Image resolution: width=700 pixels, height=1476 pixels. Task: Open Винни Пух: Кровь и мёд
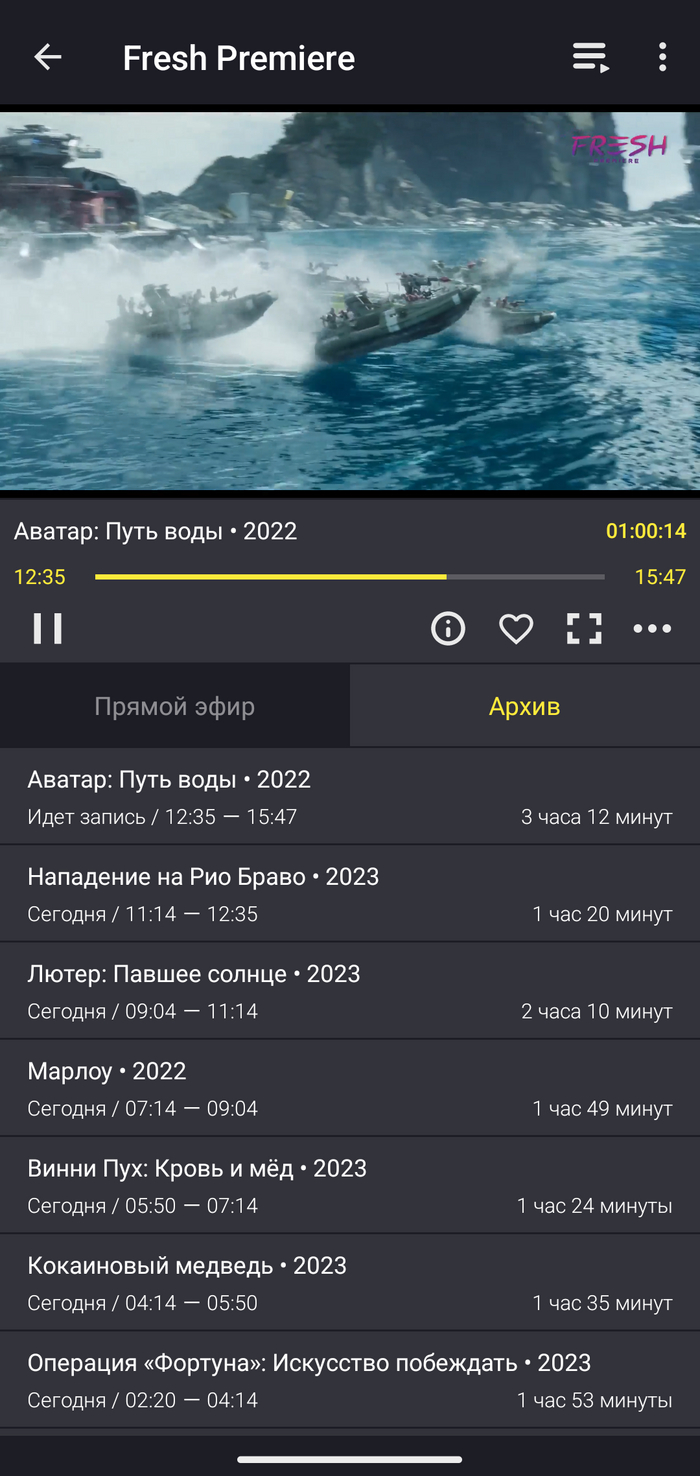pos(350,1184)
